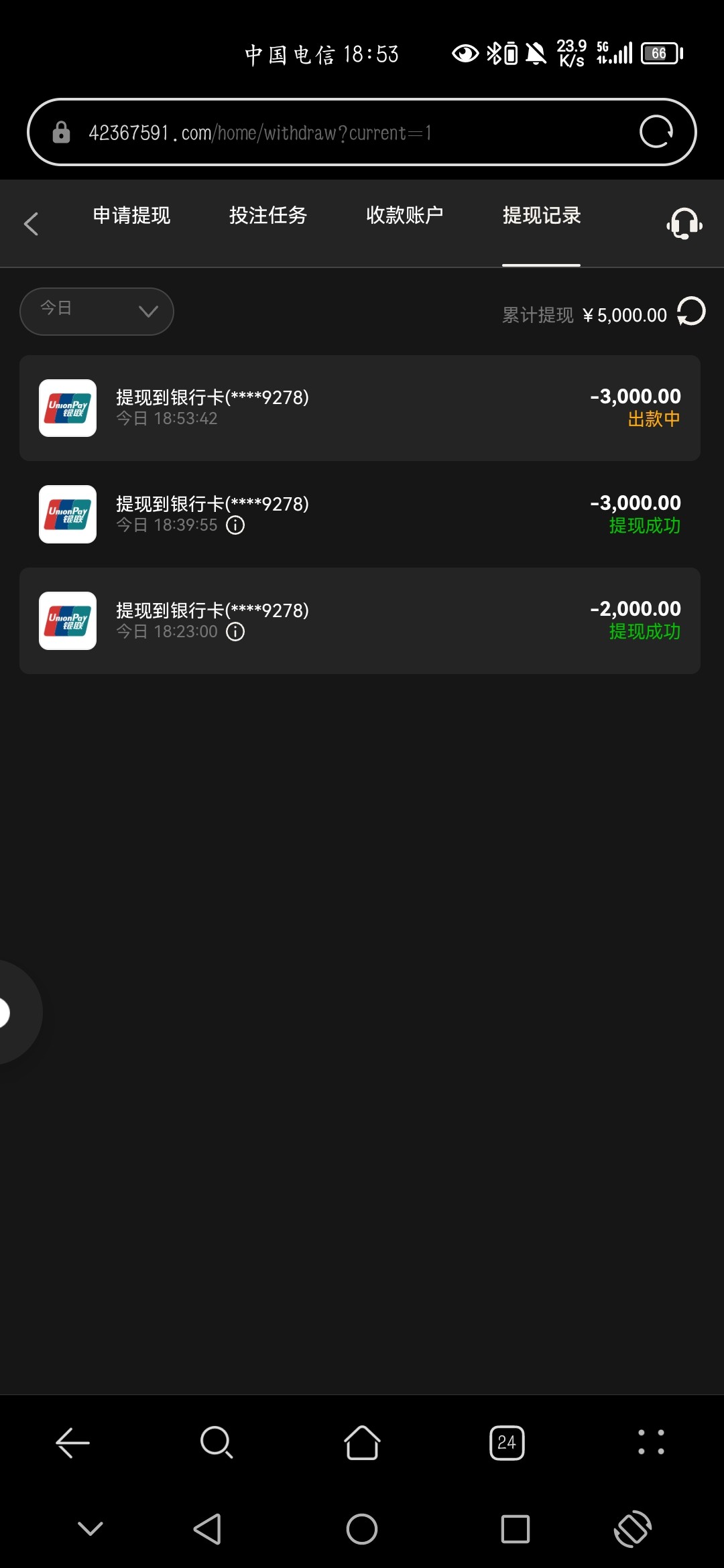Open the 18:23:00 withdrawal of 2,000.00
724x1568 pixels.
360,620
